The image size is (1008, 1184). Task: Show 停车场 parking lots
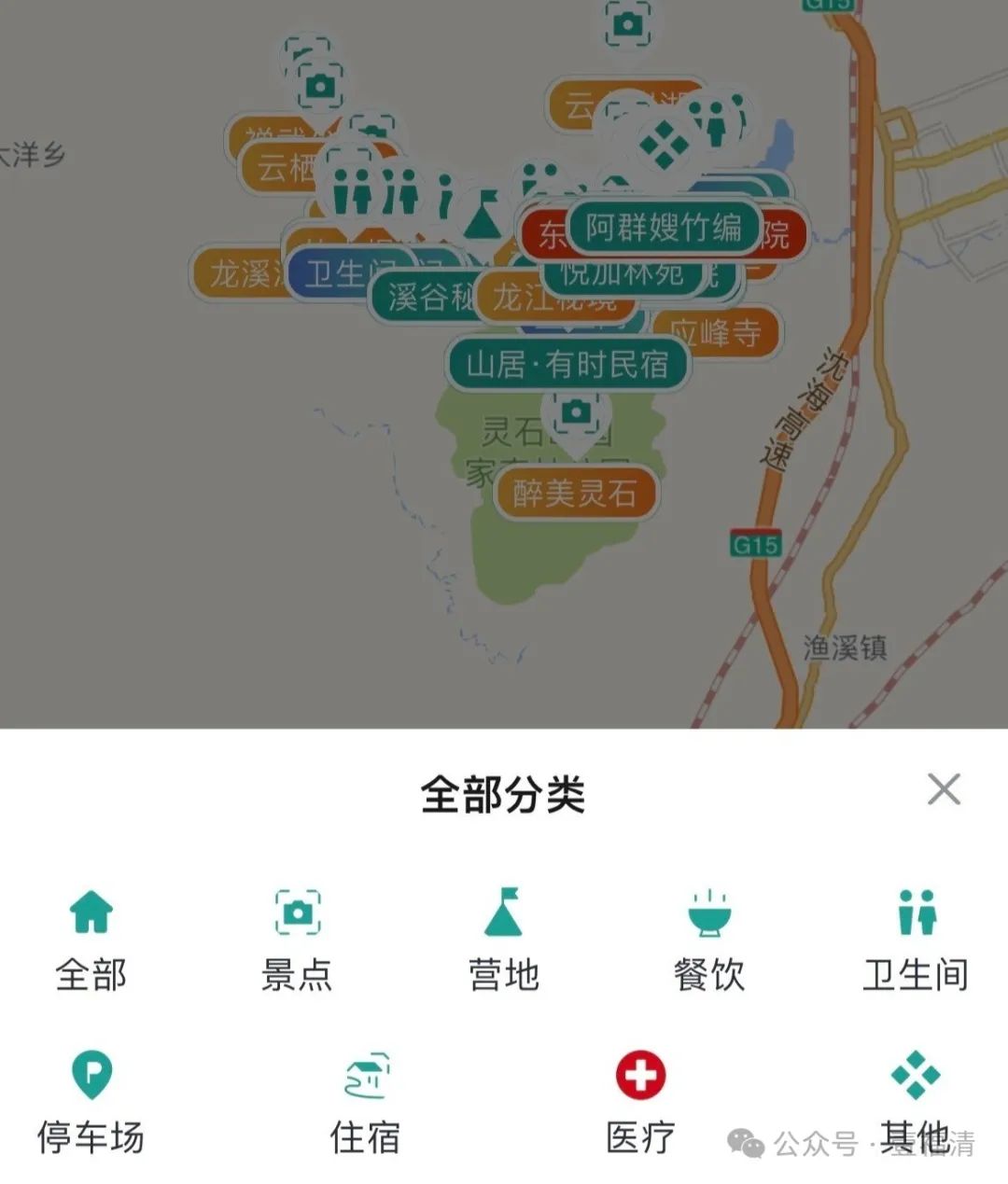[x=91, y=1102]
